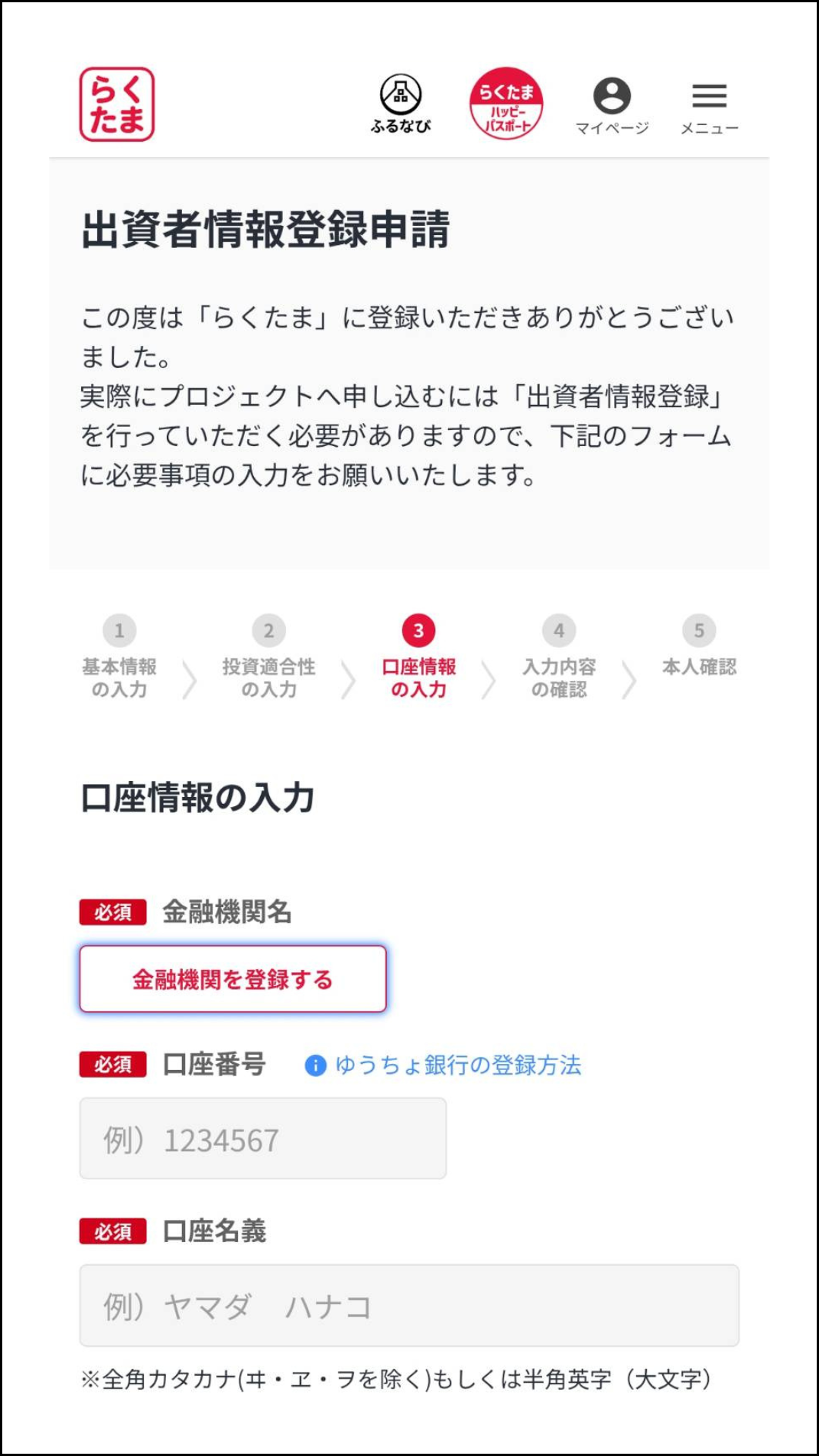Tap the 金融機関を登録する button
The width and height of the screenshot is (819, 1456).
click(233, 979)
